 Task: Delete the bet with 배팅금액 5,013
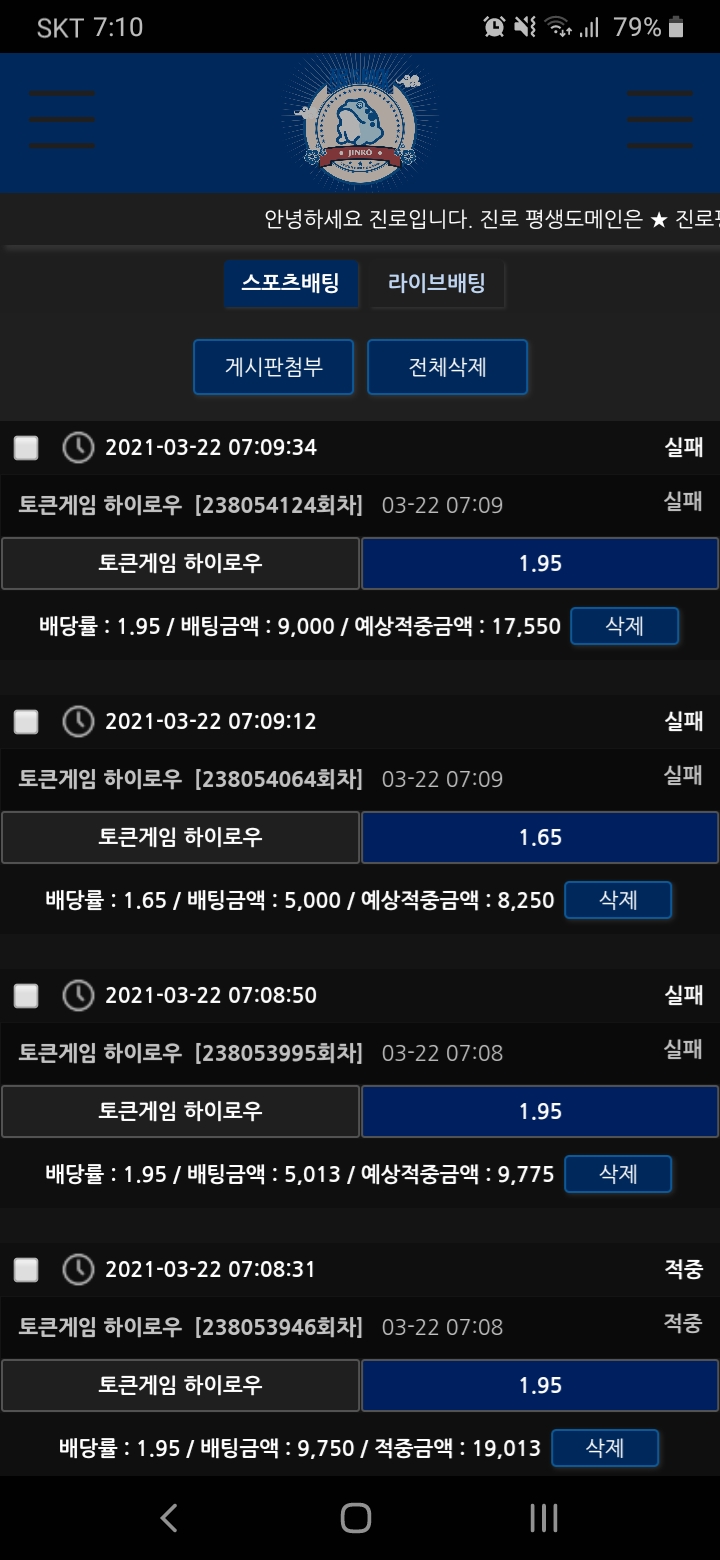[x=618, y=1174]
